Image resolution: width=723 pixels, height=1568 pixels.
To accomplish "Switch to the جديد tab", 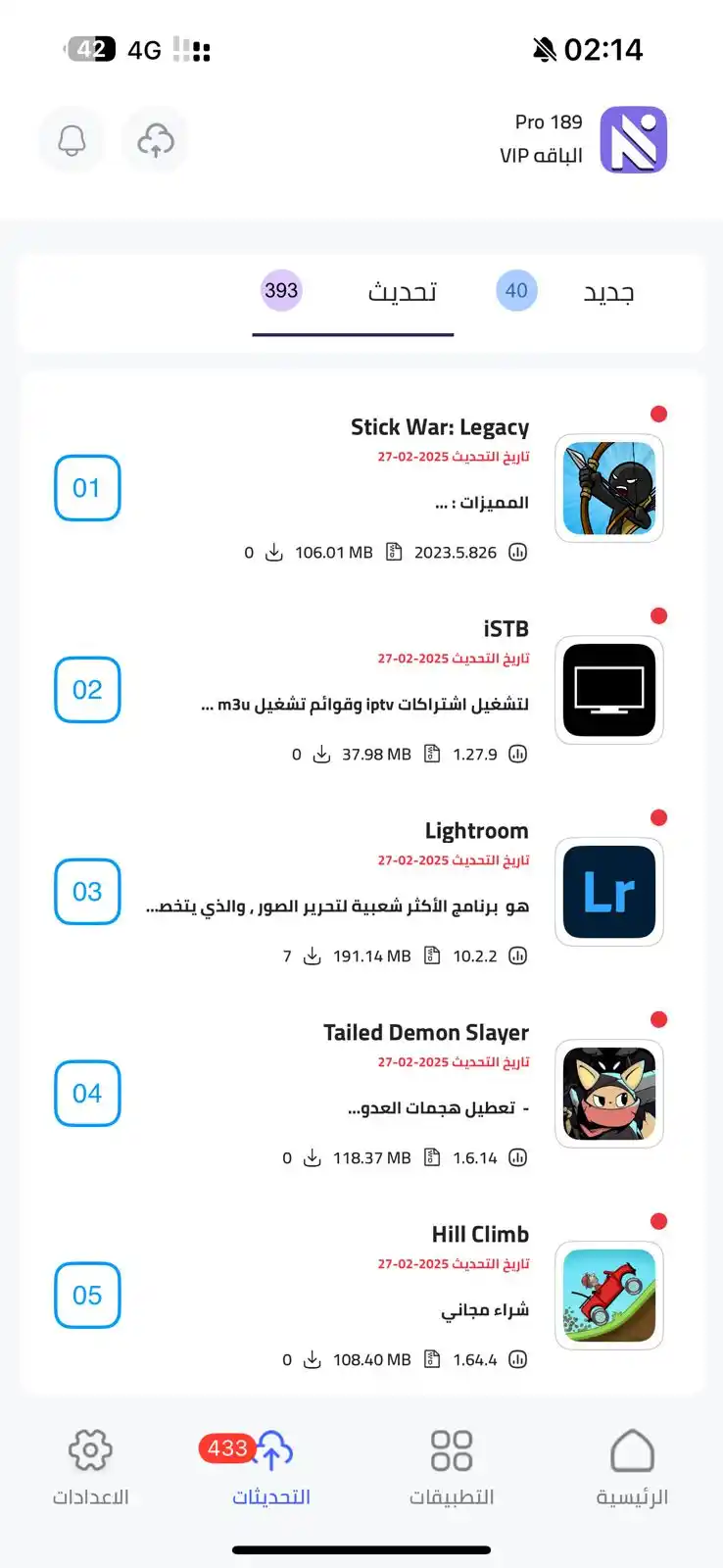I will [607, 291].
